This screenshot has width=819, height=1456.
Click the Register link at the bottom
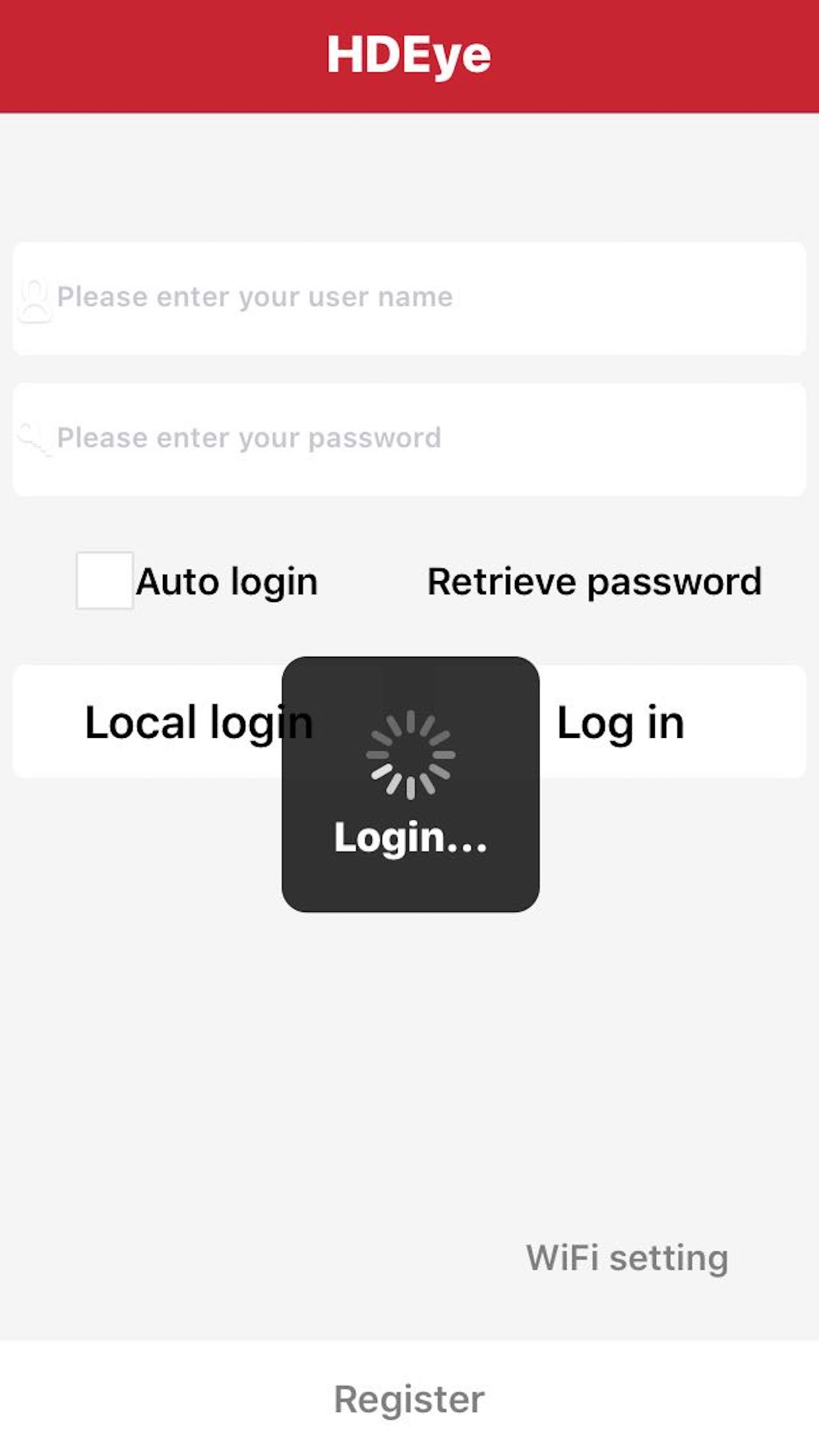coord(409,1397)
